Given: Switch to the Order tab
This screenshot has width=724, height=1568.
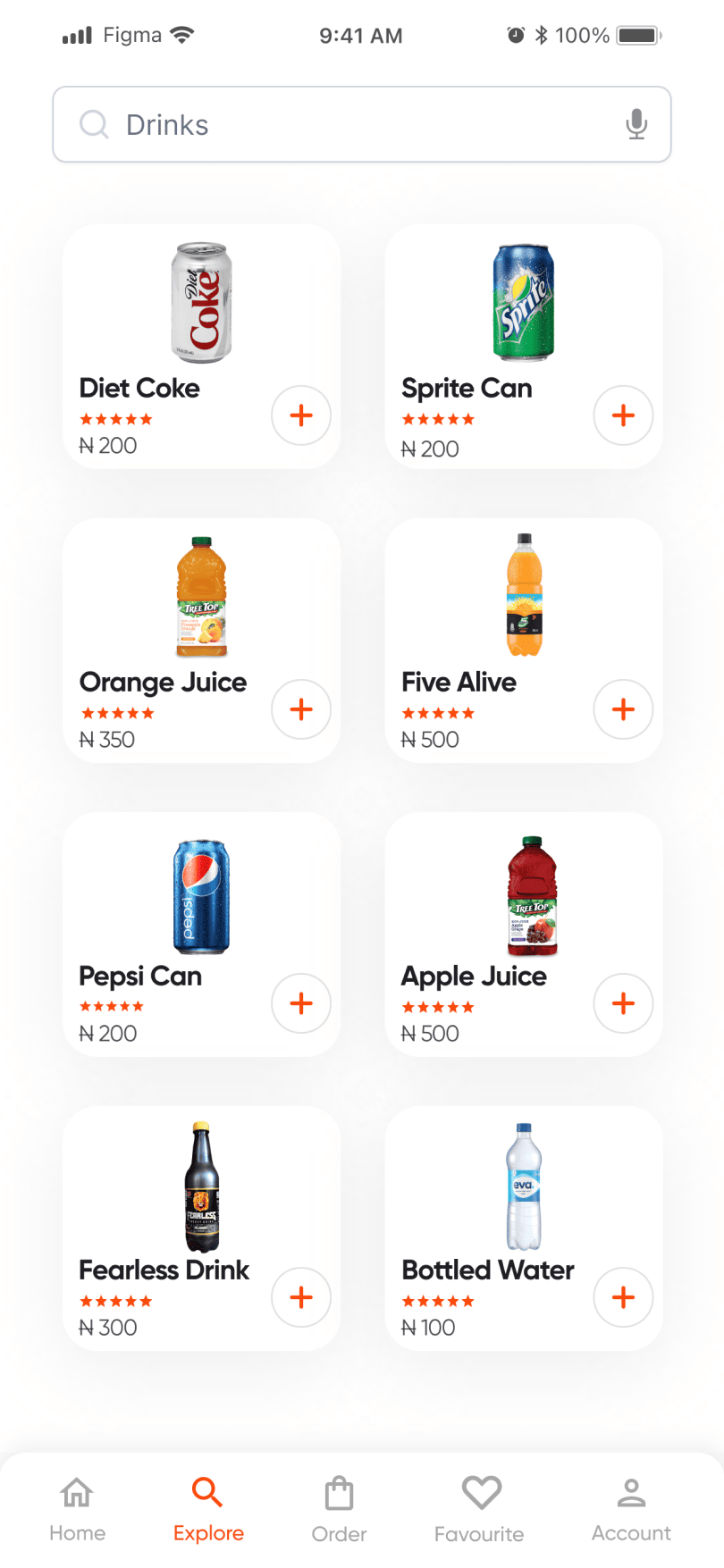Looking at the screenshot, I should (x=339, y=1510).
